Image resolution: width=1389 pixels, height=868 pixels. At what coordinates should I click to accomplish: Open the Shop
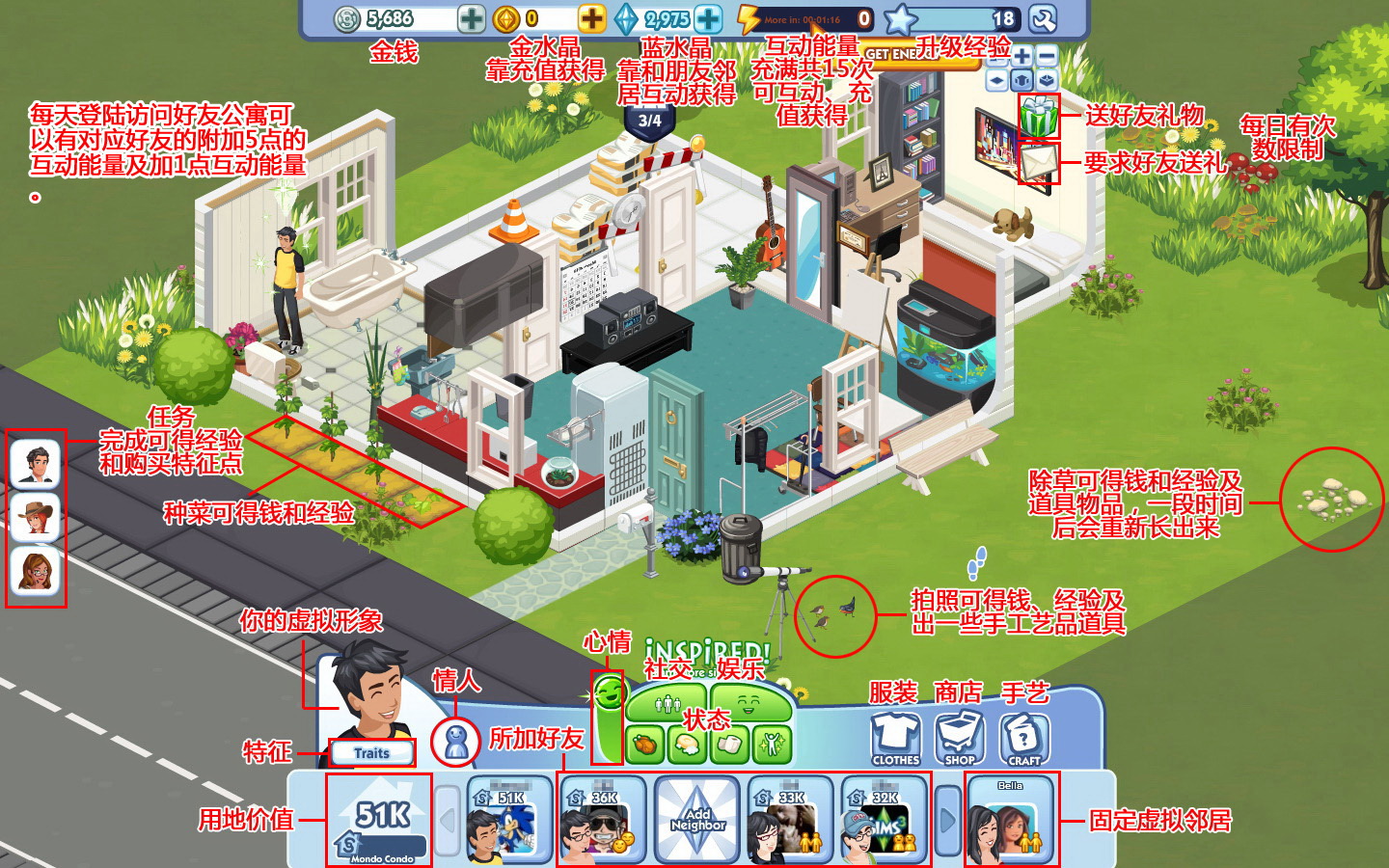(x=959, y=739)
